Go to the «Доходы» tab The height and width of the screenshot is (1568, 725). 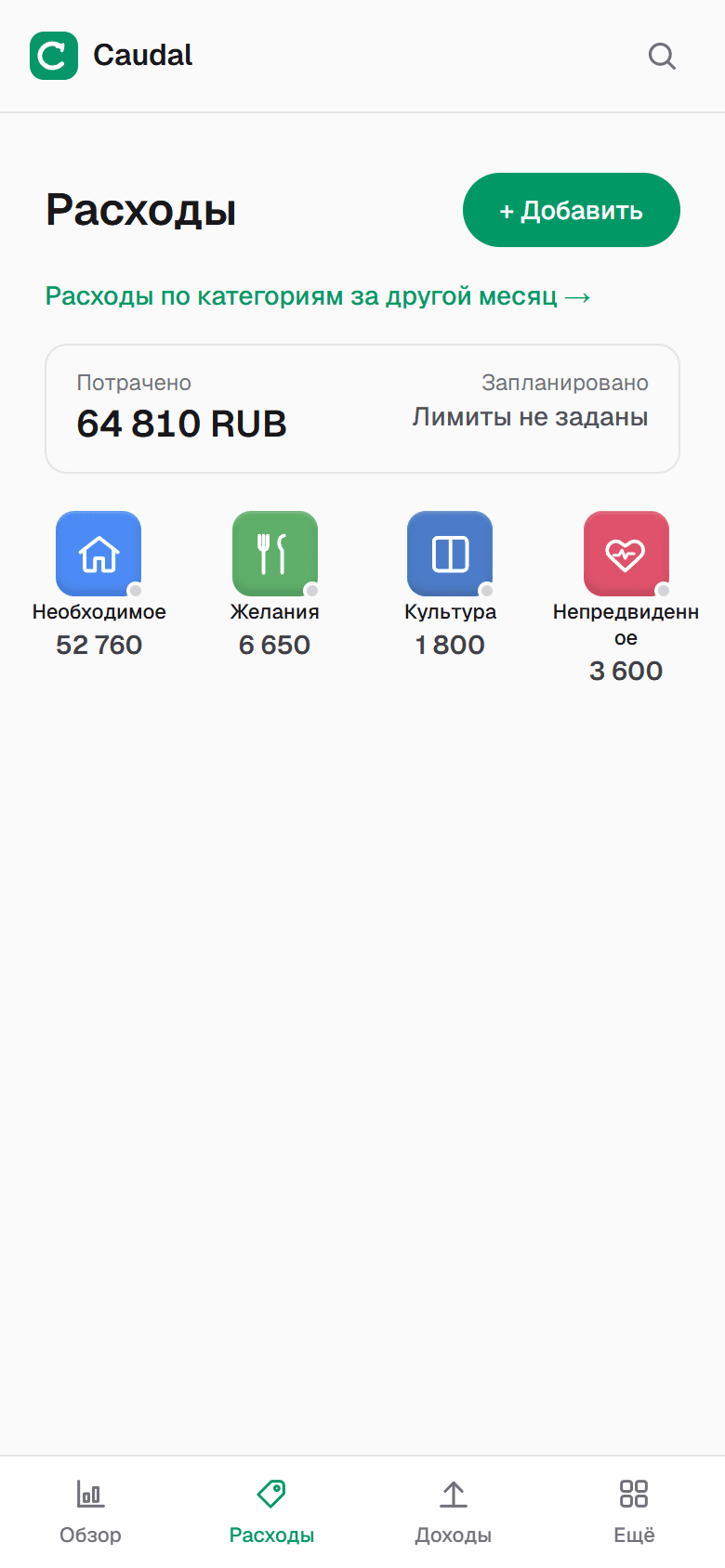(453, 1512)
